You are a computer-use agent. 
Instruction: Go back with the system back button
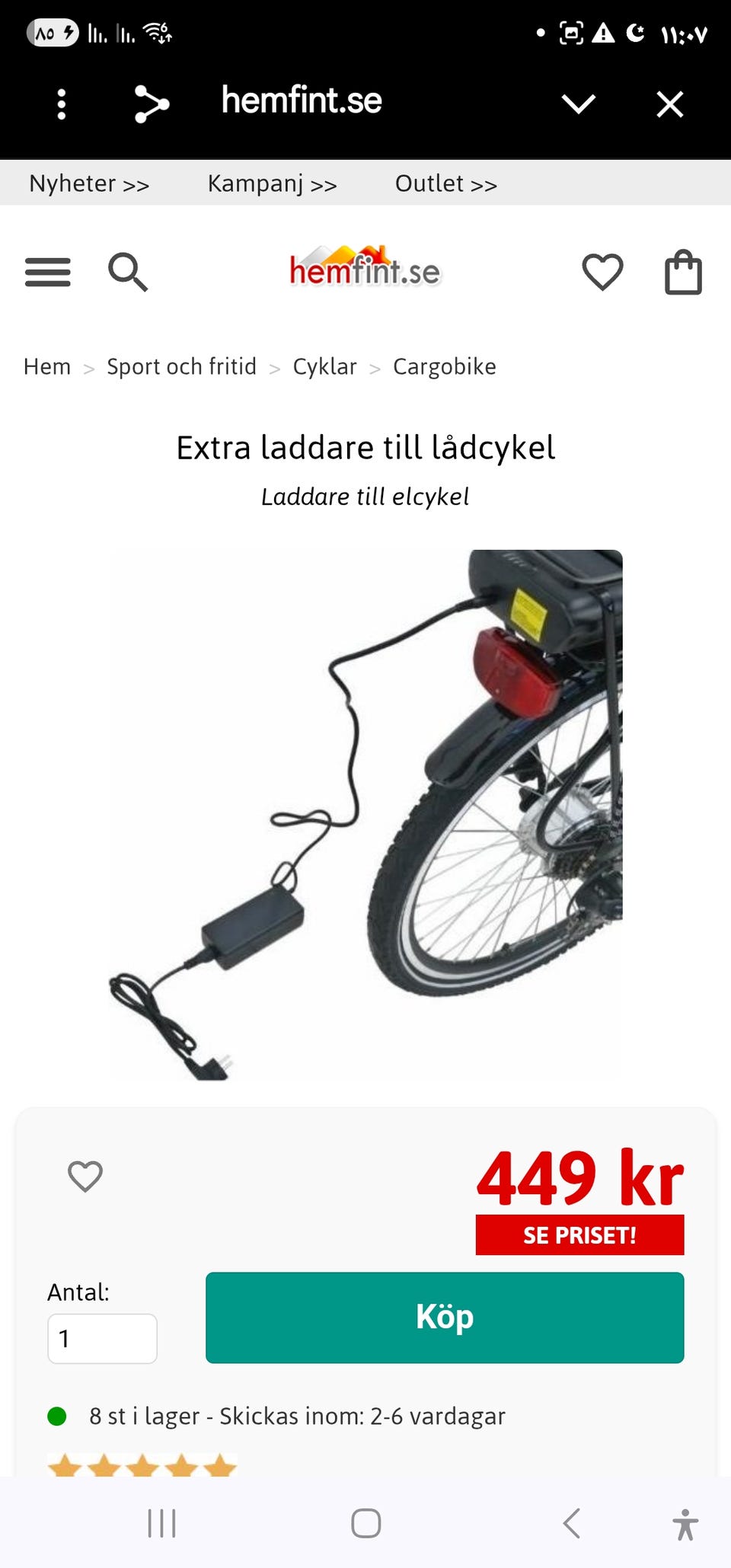[572, 1523]
